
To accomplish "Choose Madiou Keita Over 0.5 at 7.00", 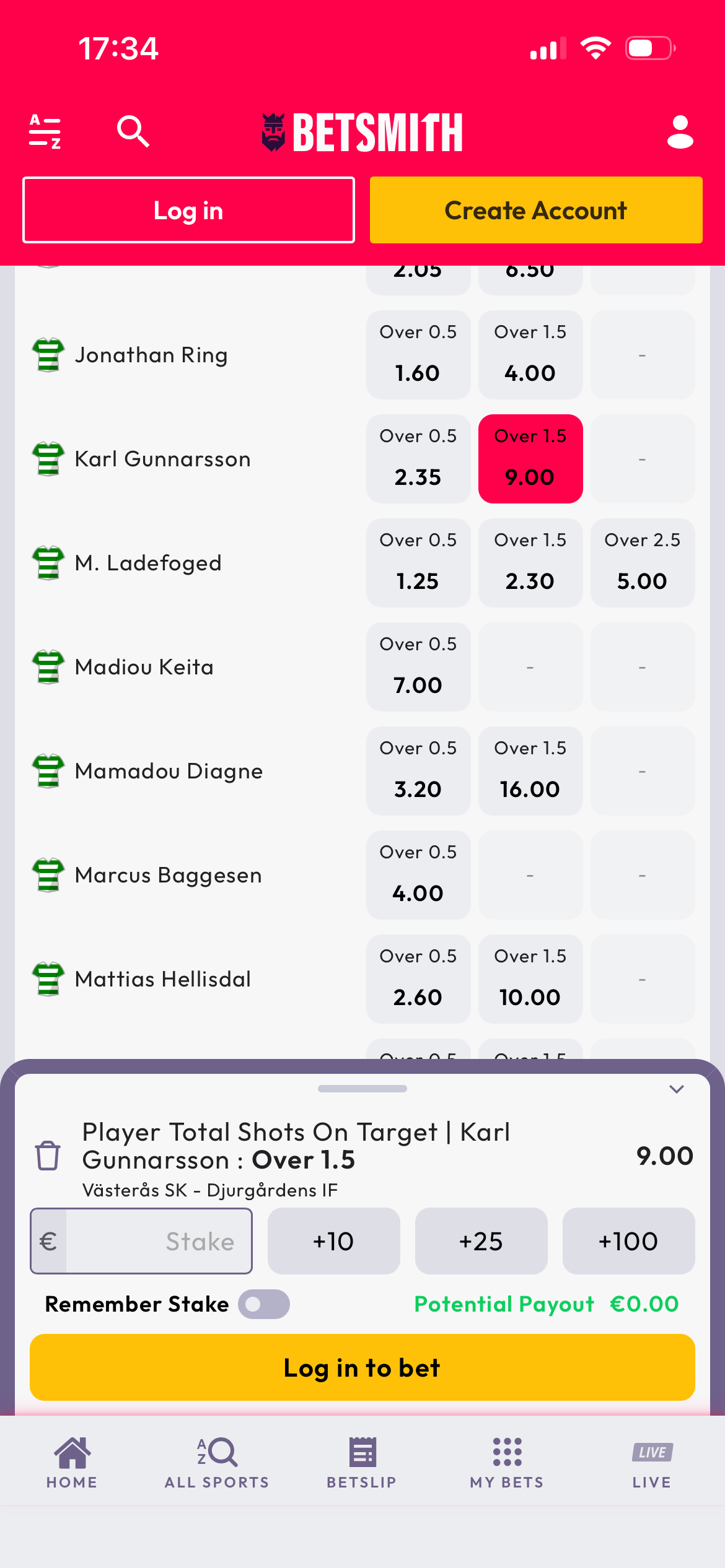I will point(418,666).
